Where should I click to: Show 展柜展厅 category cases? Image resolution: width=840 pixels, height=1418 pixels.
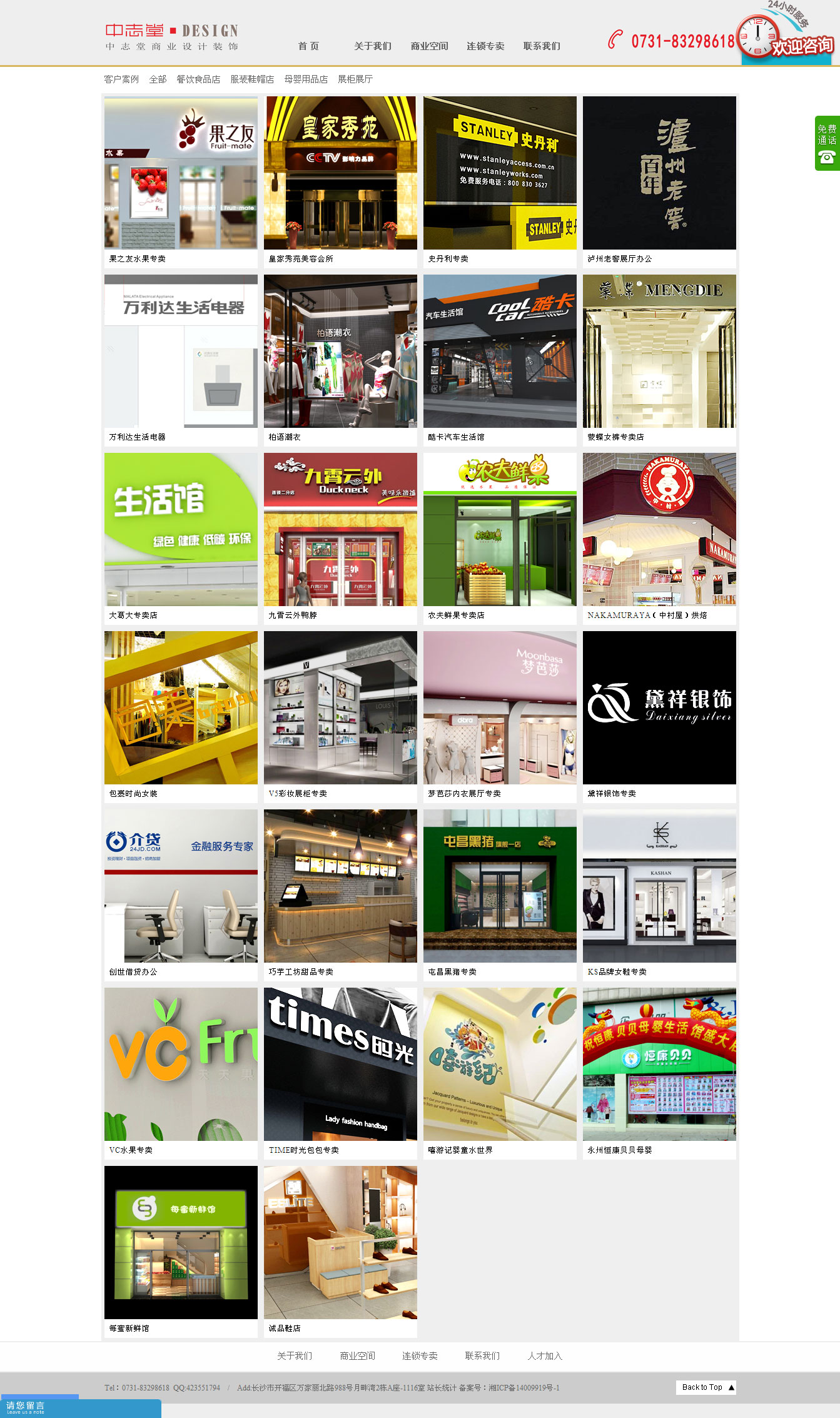tap(355, 79)
